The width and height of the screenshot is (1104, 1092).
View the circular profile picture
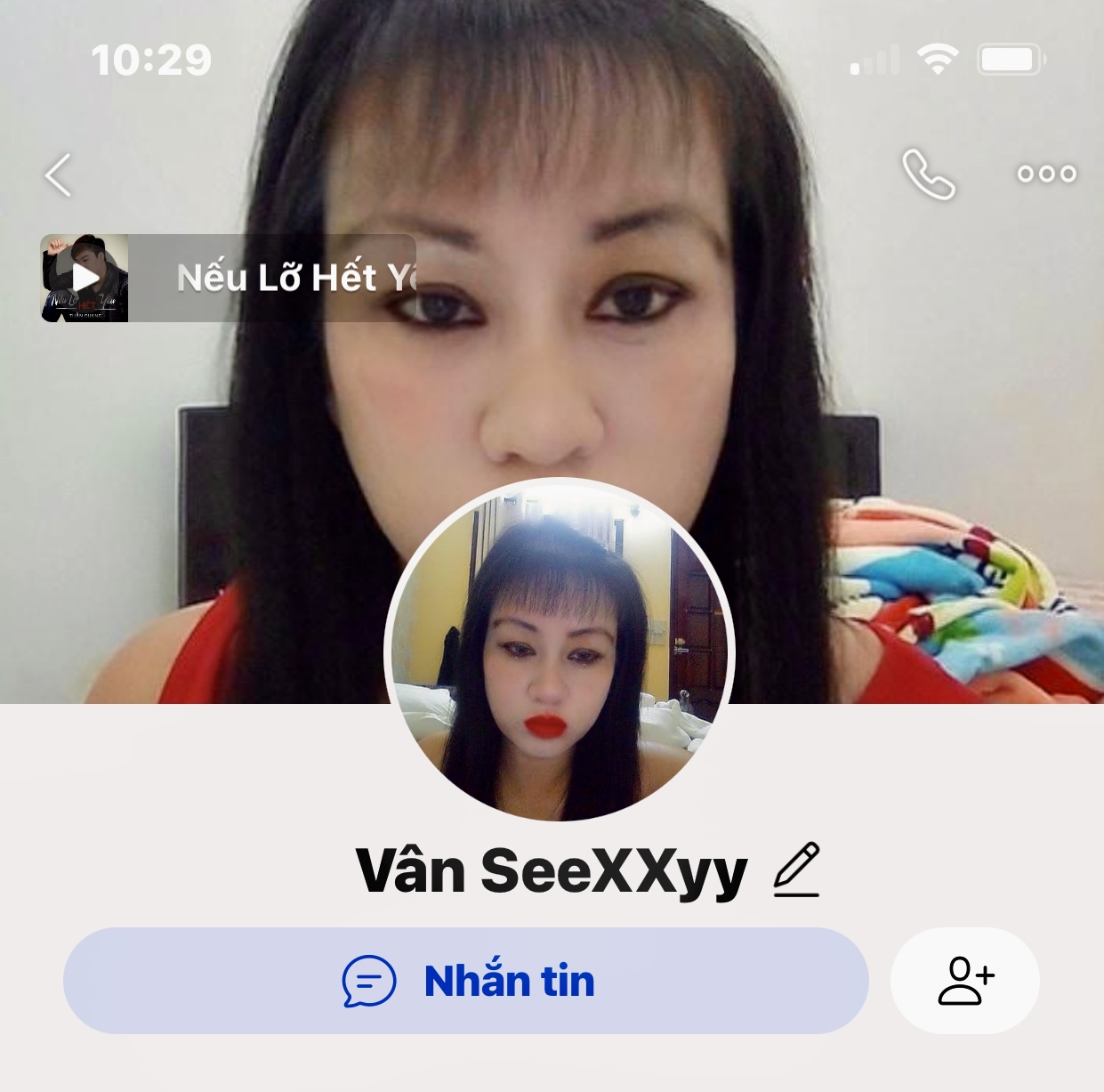point(560,651)
